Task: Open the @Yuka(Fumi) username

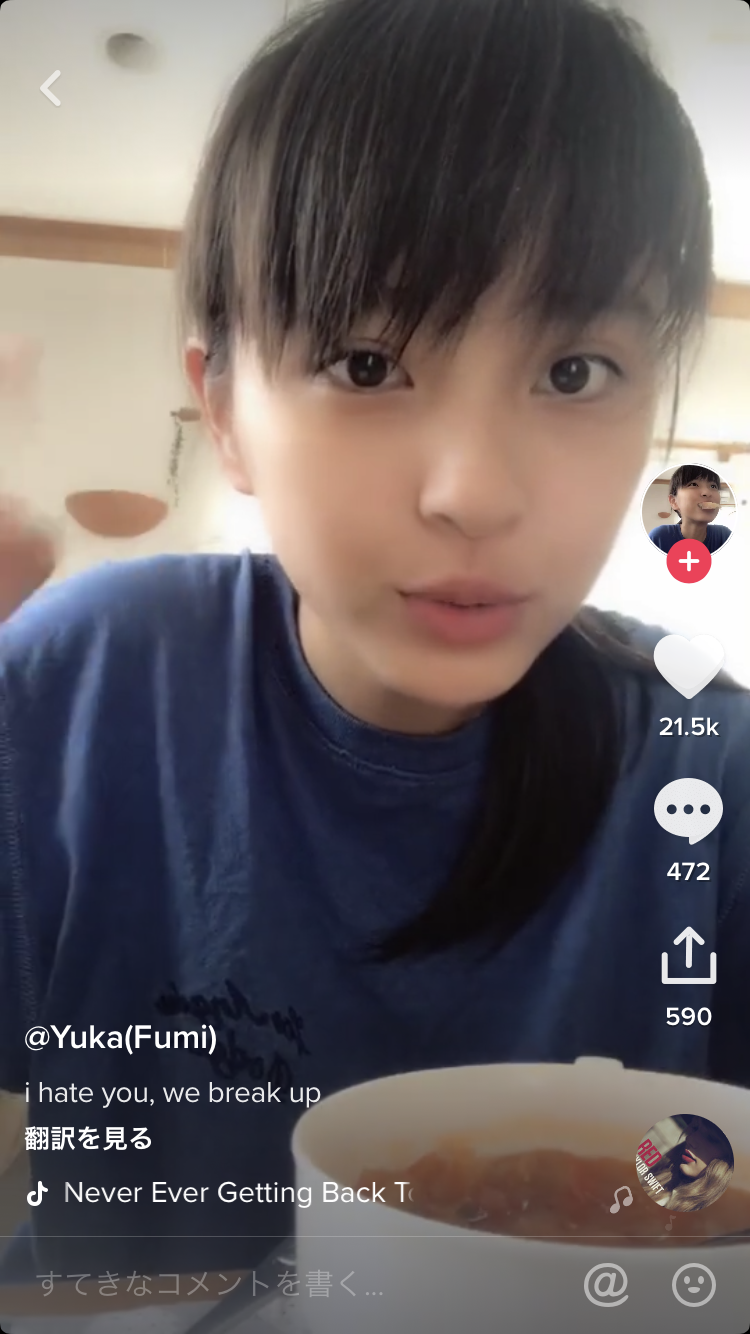Action: (121, 1038)
